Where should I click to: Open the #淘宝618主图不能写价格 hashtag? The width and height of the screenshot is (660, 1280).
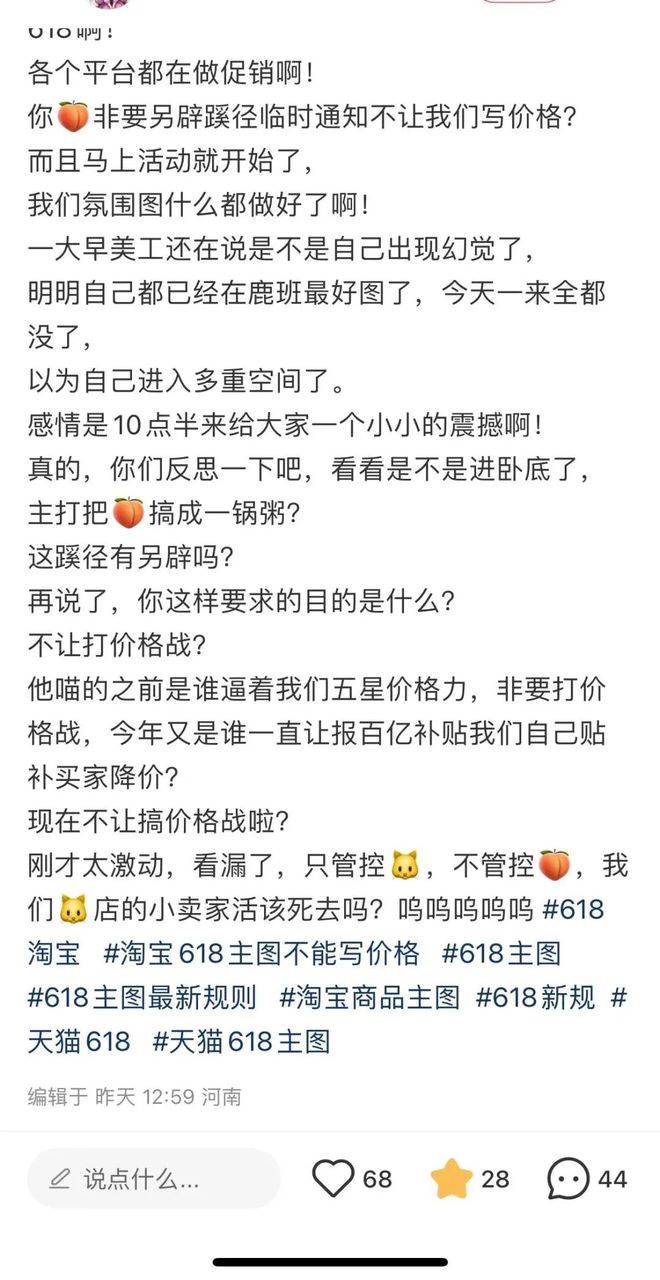pyautogui.click(x=261, y=953)
